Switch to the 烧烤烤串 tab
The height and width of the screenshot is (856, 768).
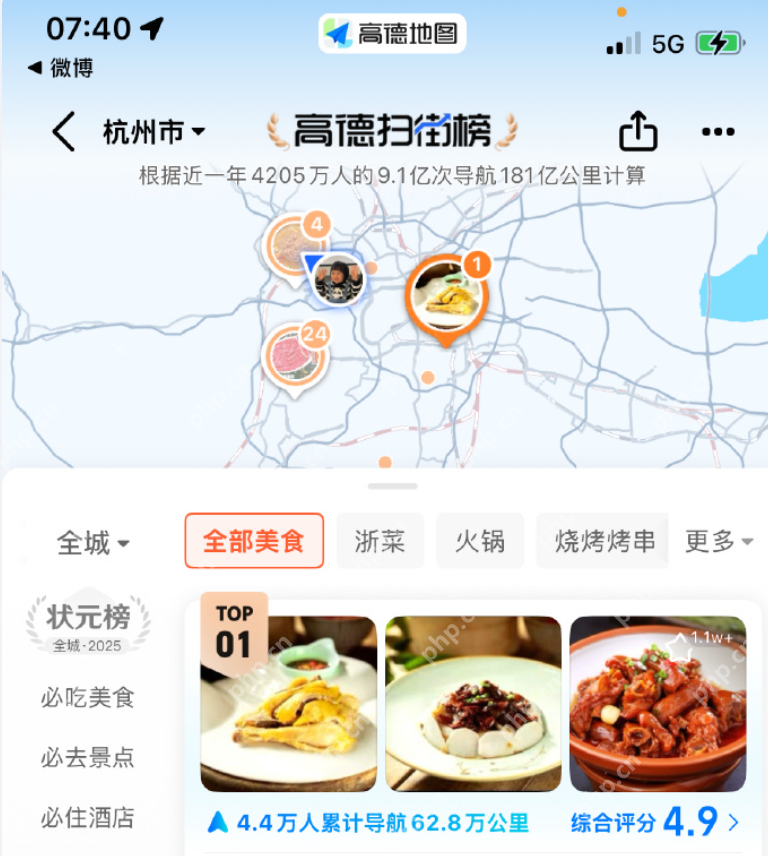pos(602,540)
